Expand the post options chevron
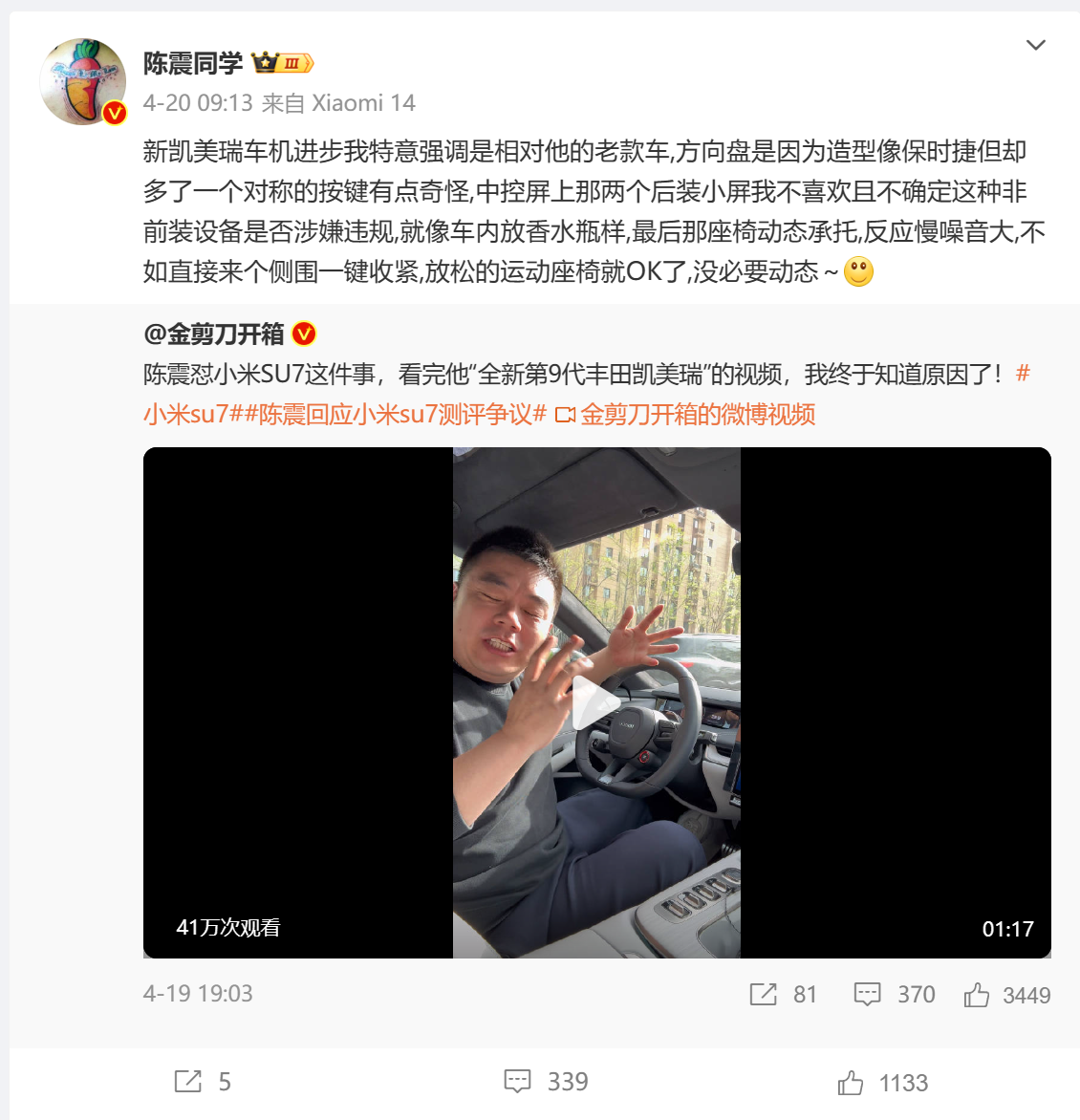The height and width of the screenshot is (1120, 1080). [1035, 45]
